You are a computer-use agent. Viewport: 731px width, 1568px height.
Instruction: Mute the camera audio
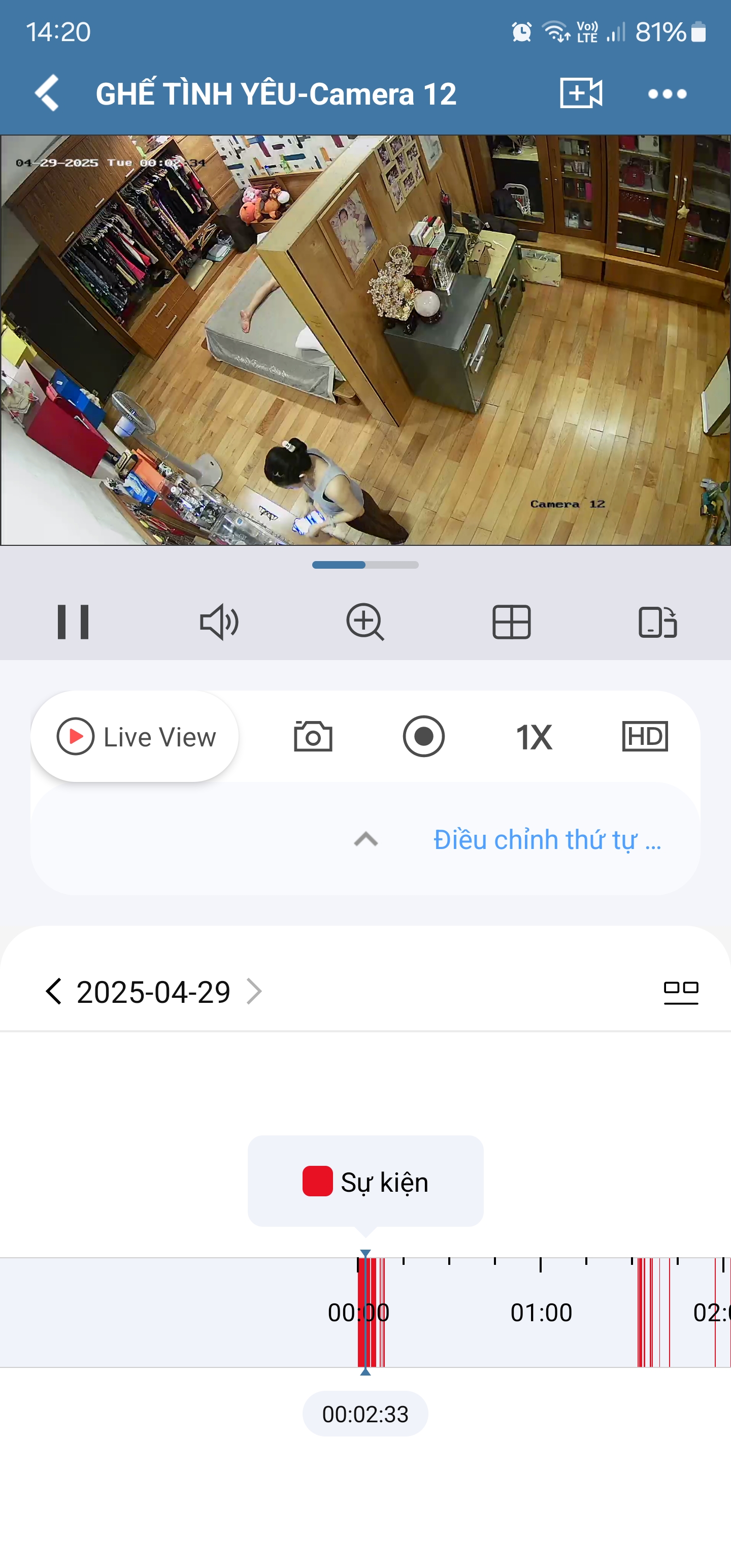pos(219,622)
